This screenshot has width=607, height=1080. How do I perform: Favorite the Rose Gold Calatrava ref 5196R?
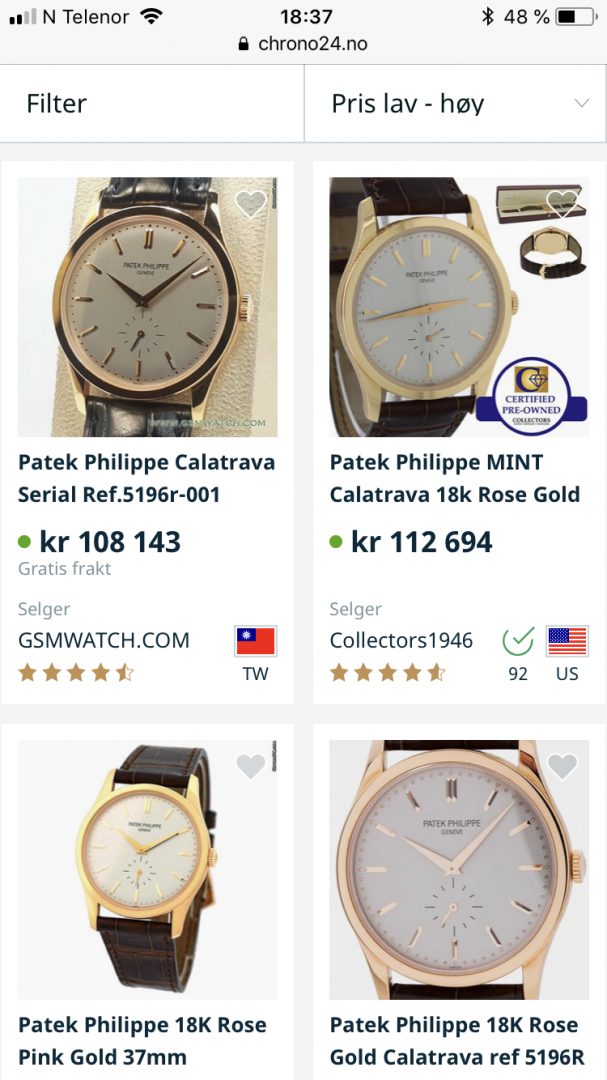[x=562, y=766]
